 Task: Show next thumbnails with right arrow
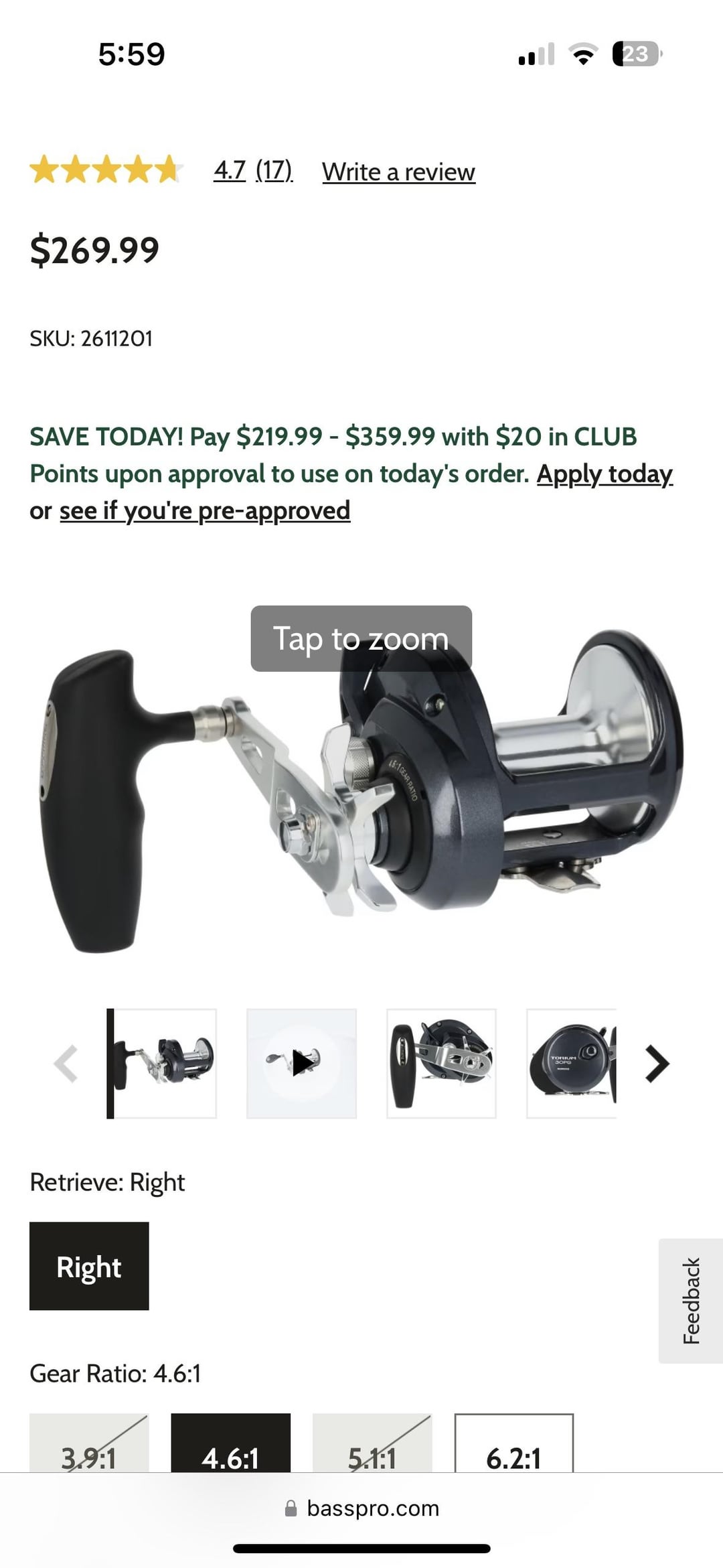click(x=657, y=1064)
